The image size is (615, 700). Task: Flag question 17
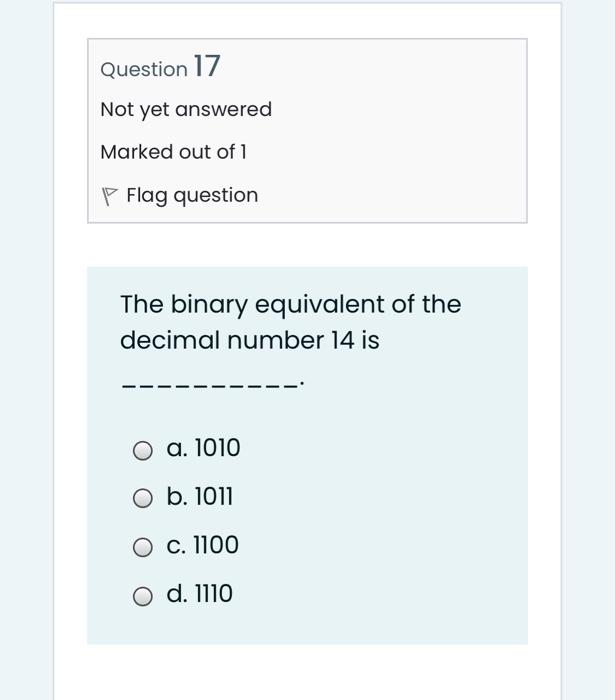pos(180,196)
